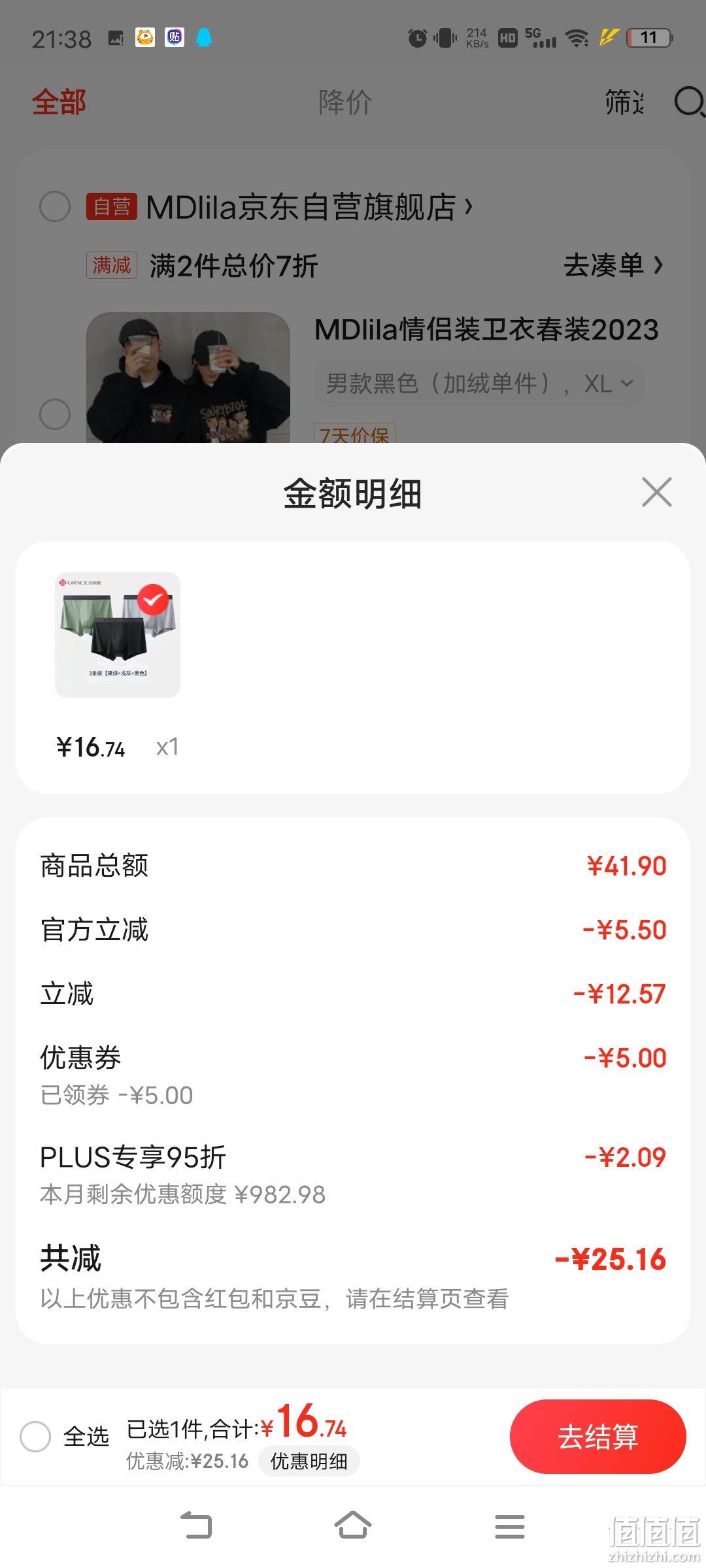Image resolution: width=706 pixels, height=1568 pixels.
Task: Close the 金额明细 panel
Action: pos(657,492)
